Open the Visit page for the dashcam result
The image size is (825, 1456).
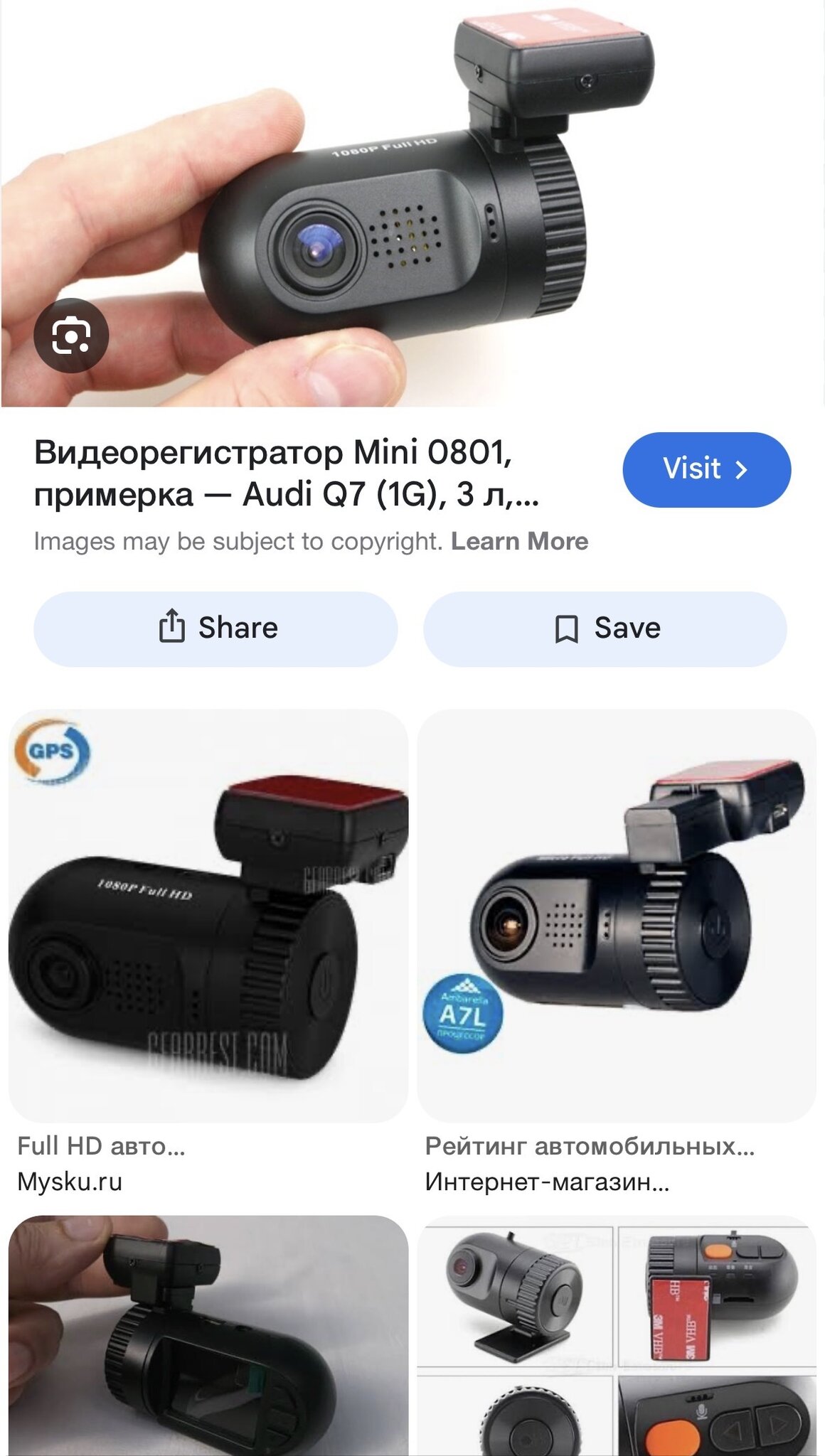[706, 469]
